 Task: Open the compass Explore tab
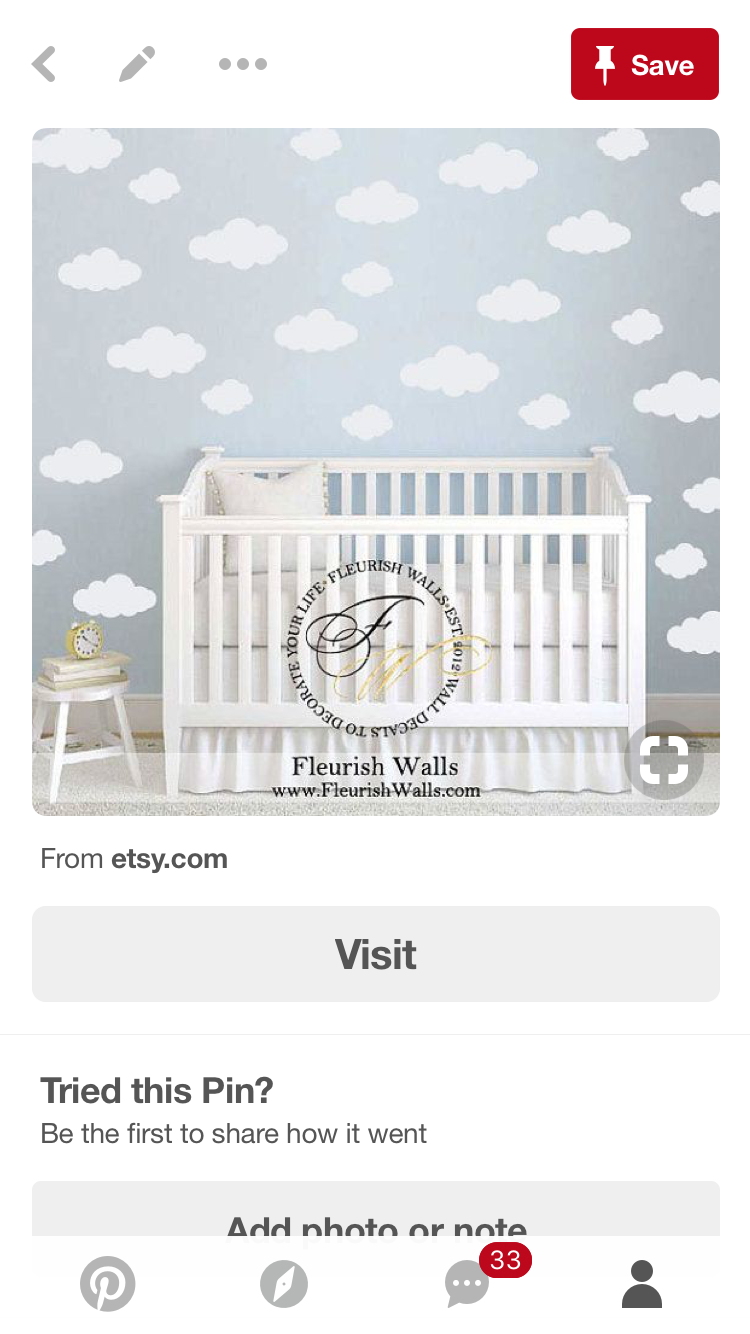point(284,1283)
